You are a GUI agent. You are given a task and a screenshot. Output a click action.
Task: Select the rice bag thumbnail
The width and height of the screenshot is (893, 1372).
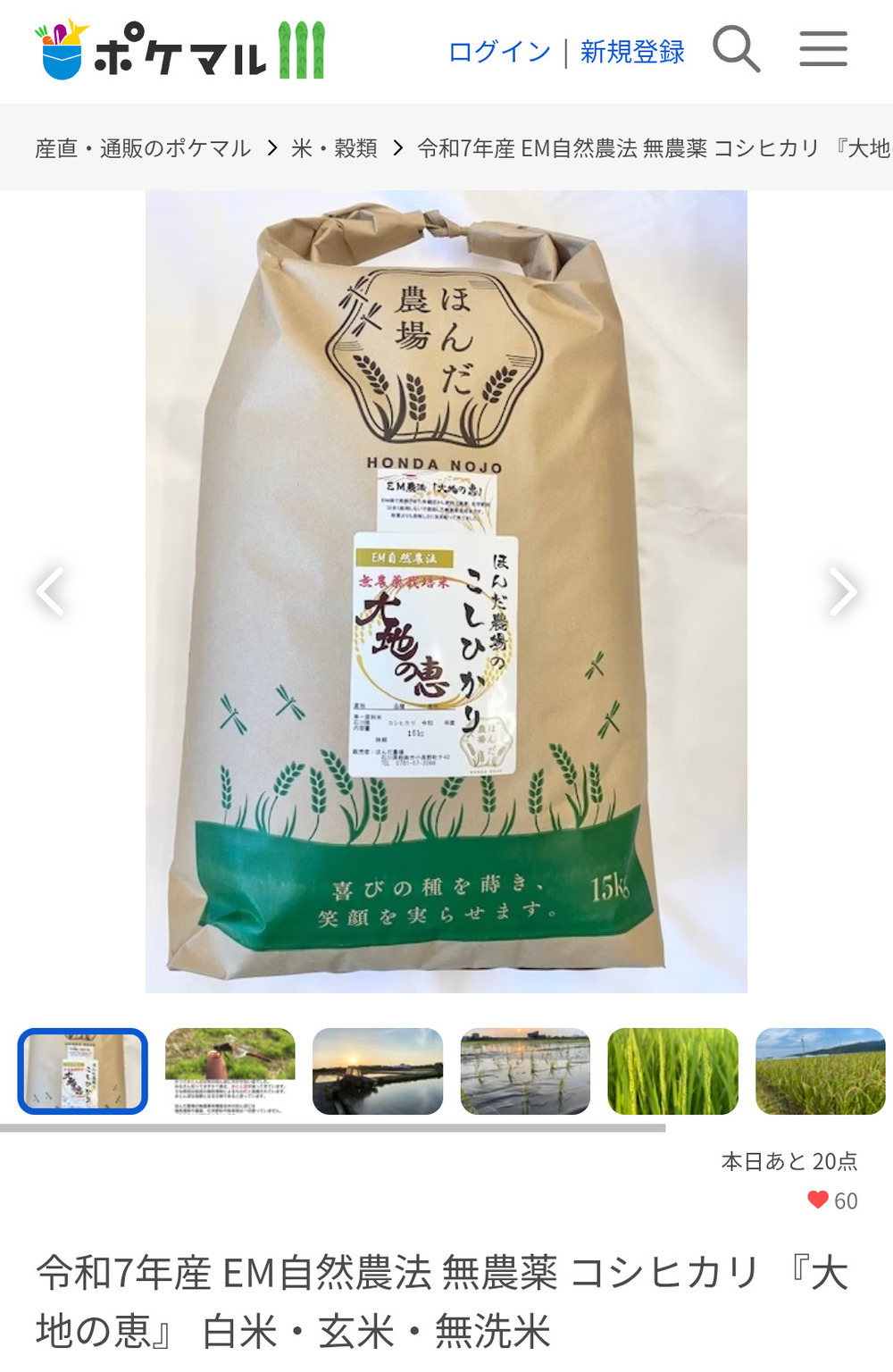coord(83,1071)
